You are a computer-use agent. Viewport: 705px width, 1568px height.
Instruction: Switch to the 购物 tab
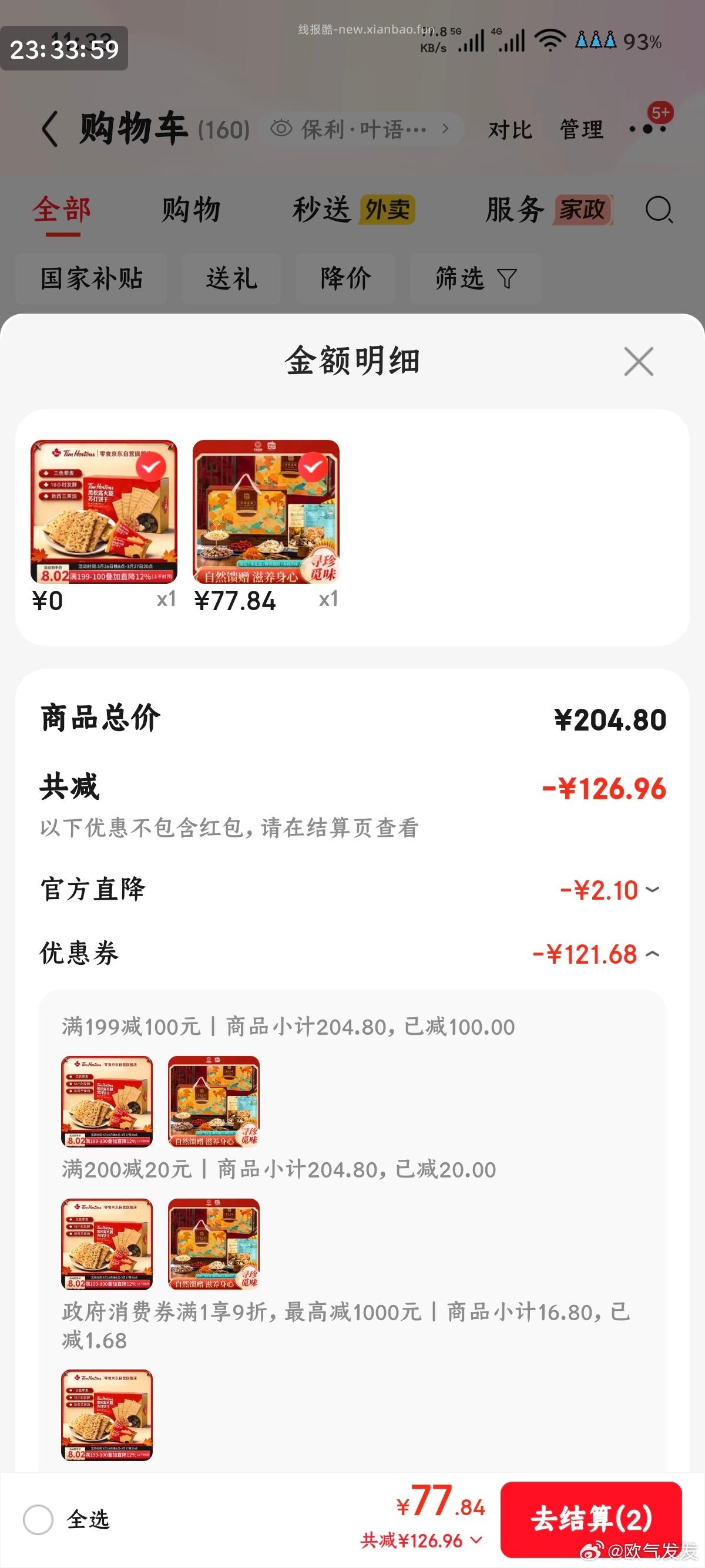[189, 210]
